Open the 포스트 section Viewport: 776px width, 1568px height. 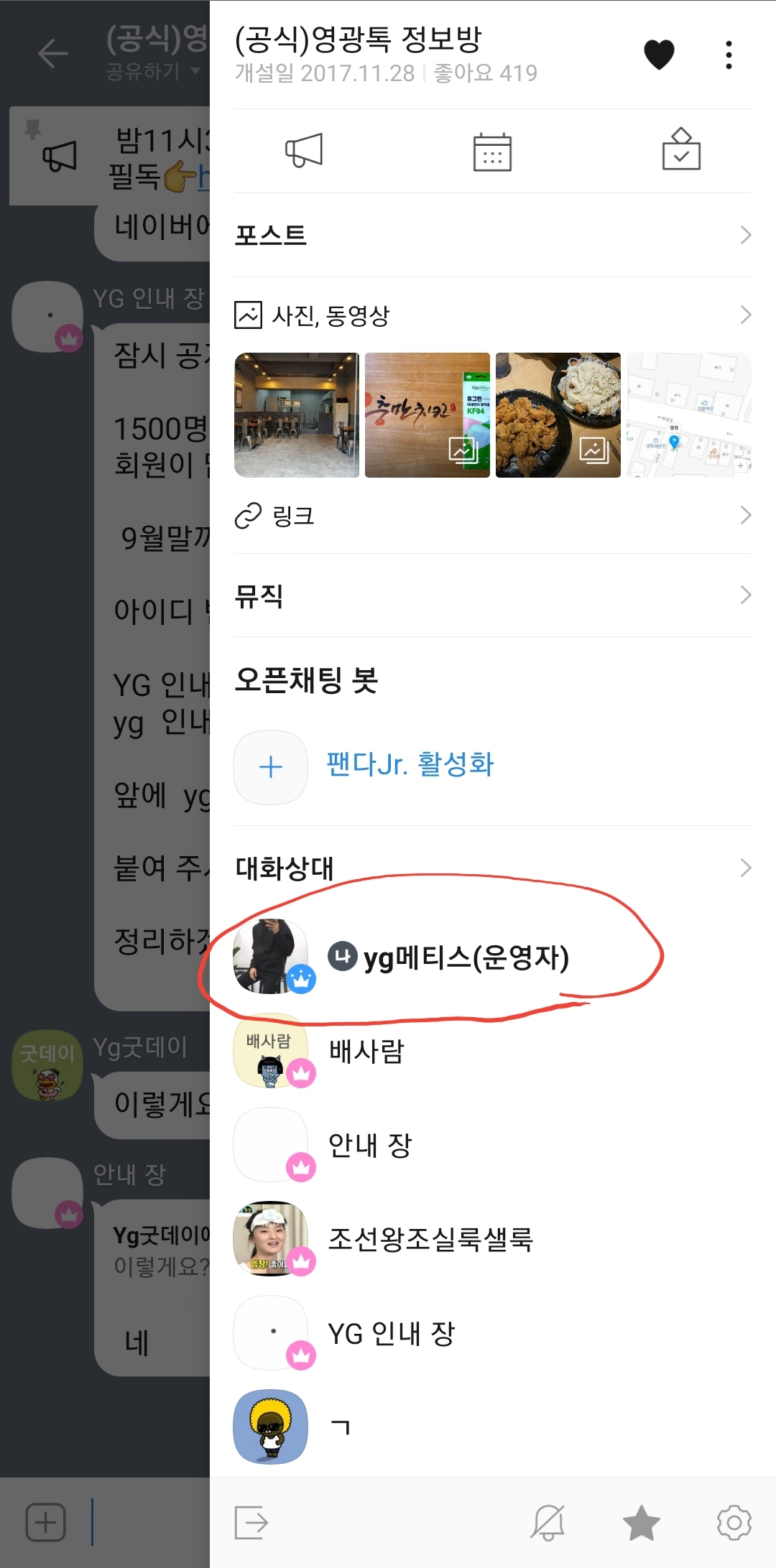point(492,235)
